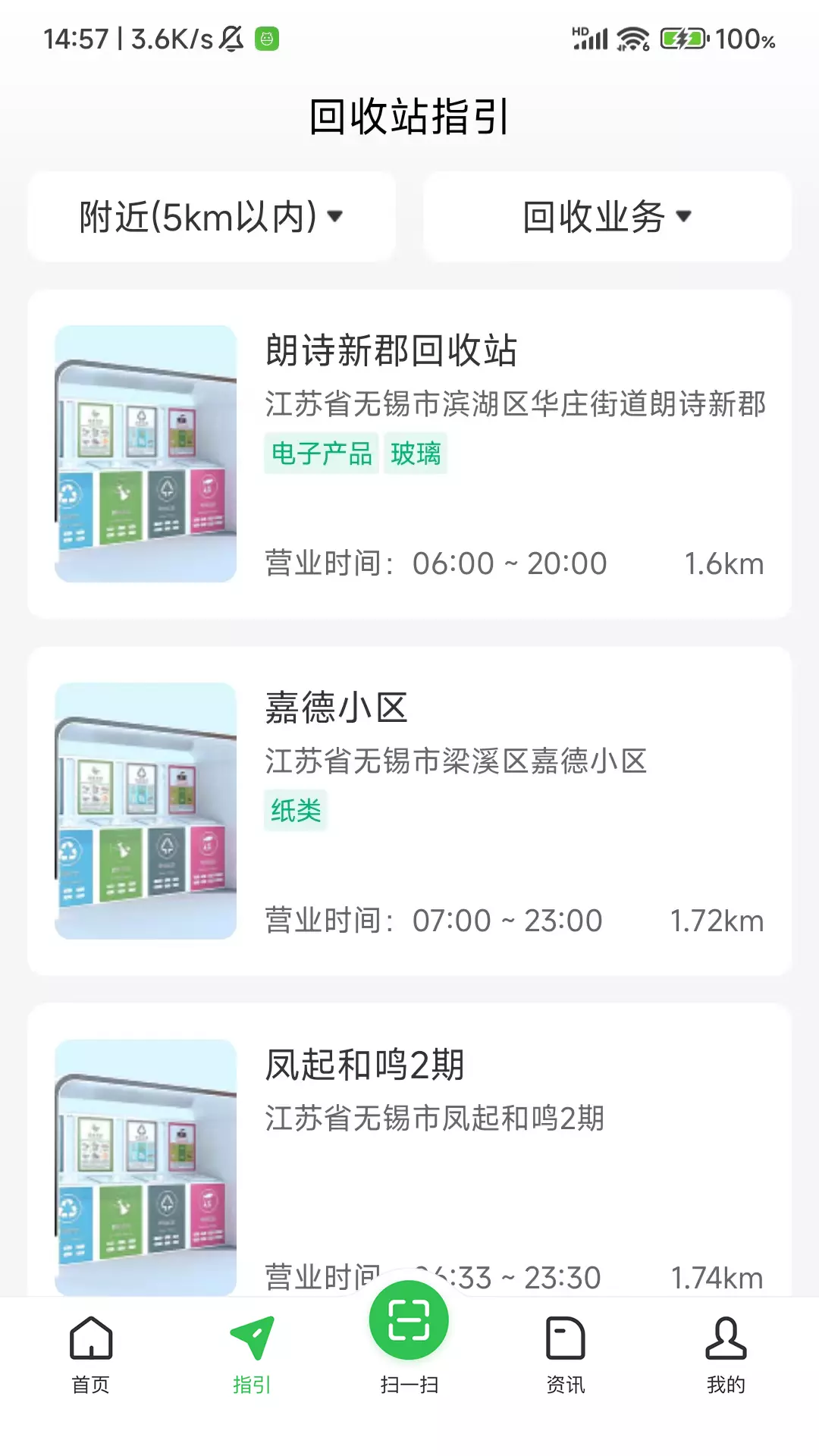Switch to the 我的 profile tab

[x=726, y=1354]
